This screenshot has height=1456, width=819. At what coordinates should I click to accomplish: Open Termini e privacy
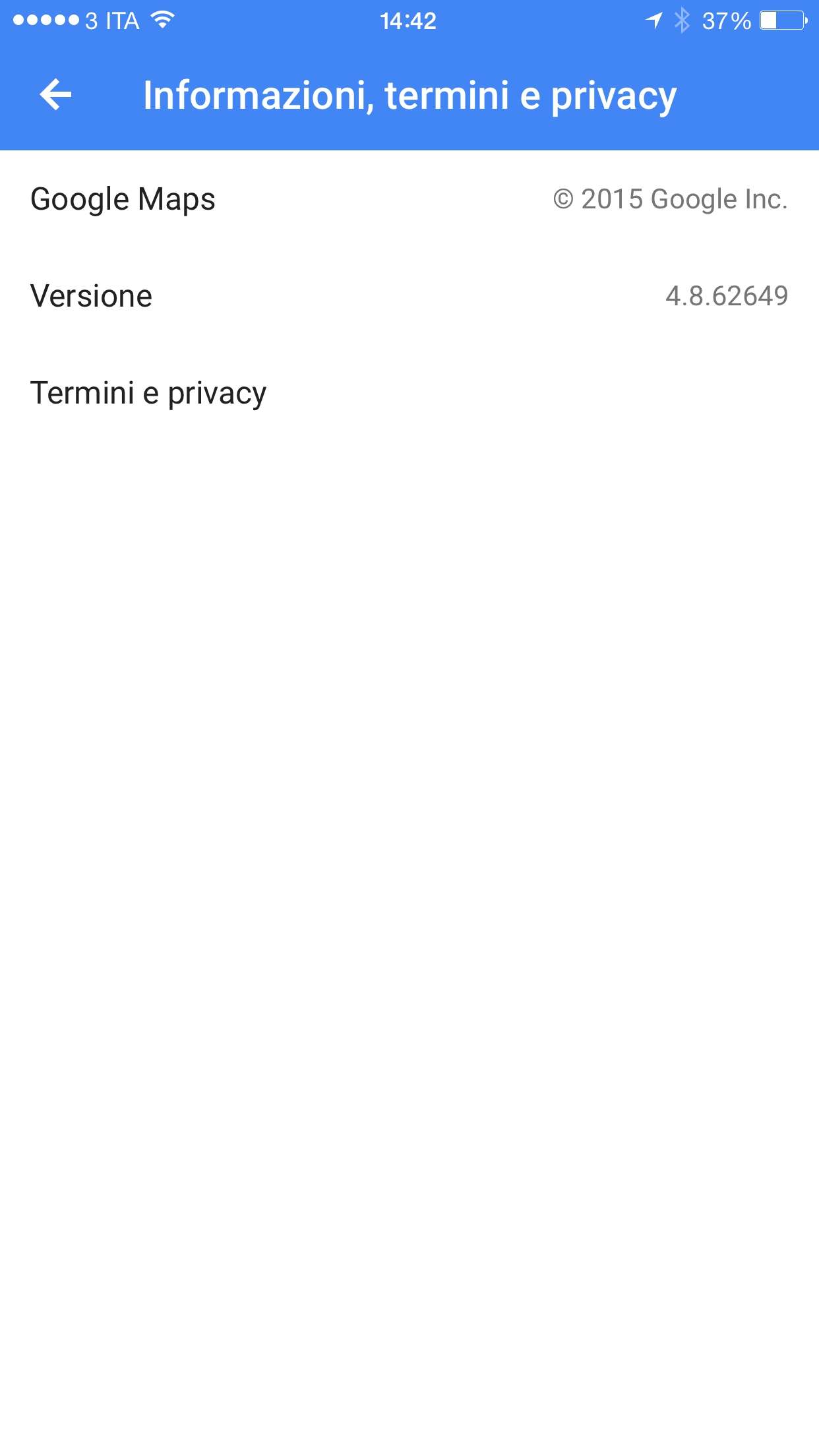(x=409, y=393)
